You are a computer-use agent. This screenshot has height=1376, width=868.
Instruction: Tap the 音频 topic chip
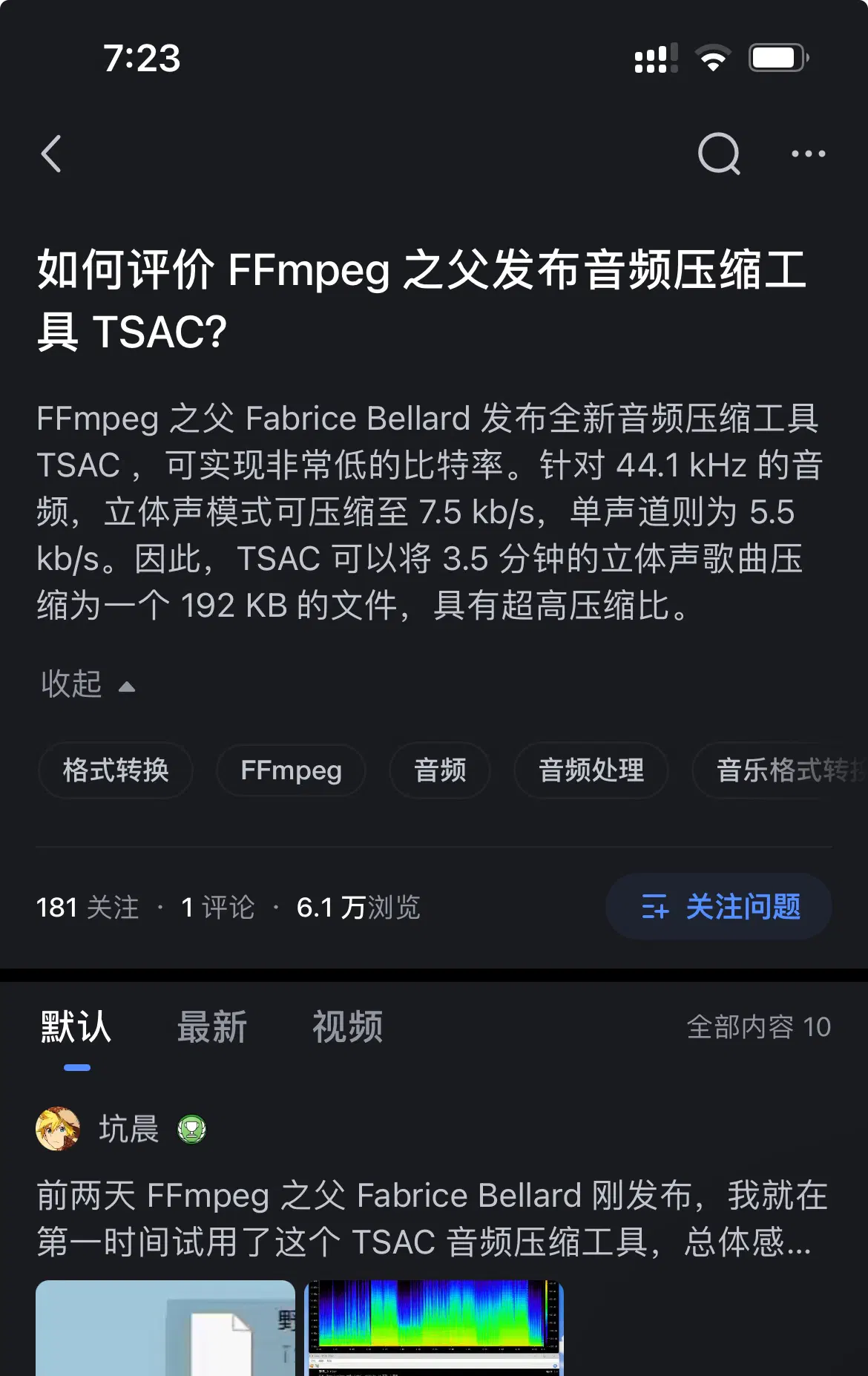pos(440,770)
